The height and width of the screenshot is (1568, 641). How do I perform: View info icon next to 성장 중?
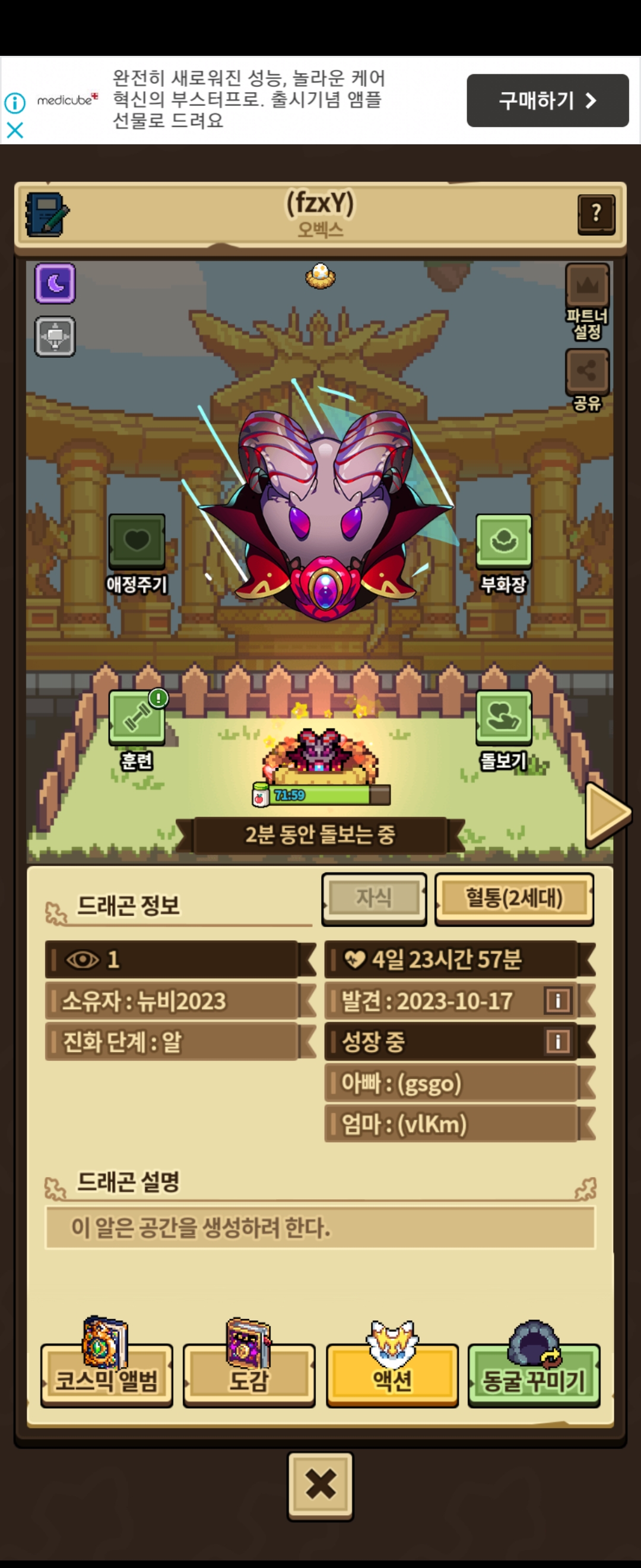(x=558, y=1042)
